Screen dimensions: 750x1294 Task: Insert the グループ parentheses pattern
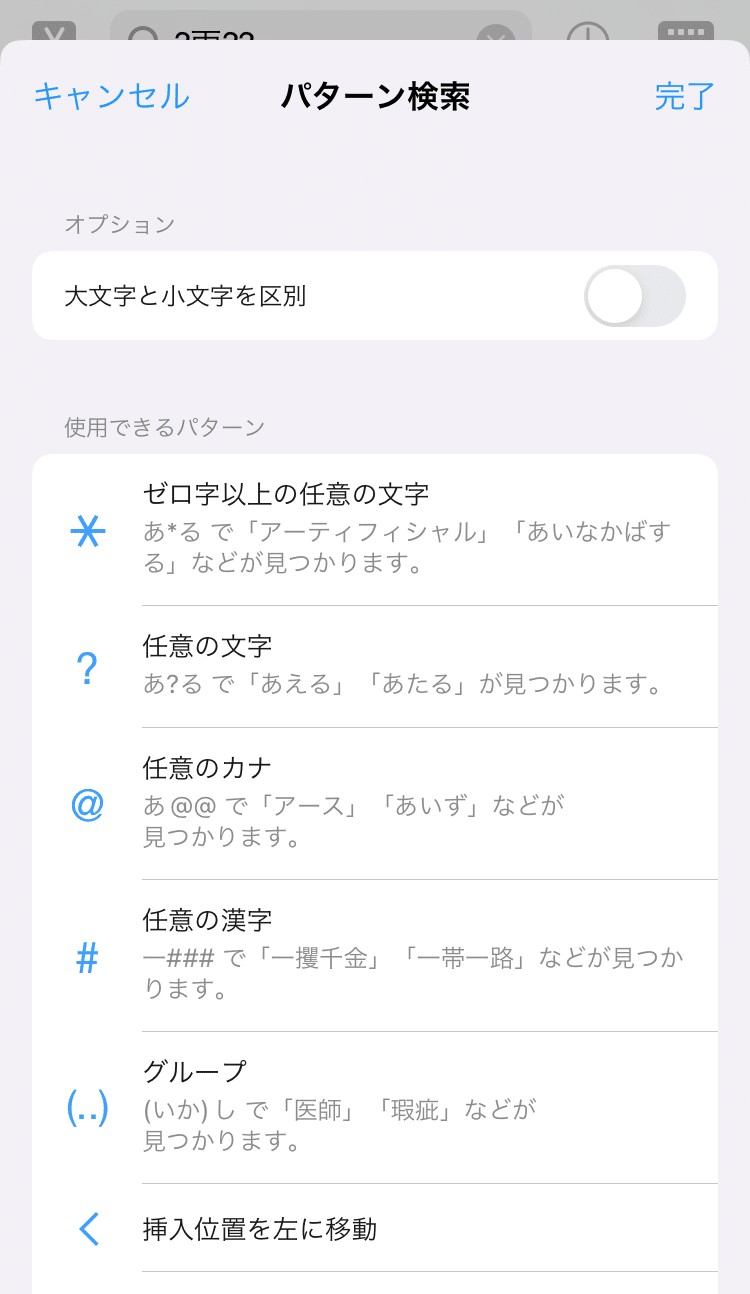click(375, 1108)
